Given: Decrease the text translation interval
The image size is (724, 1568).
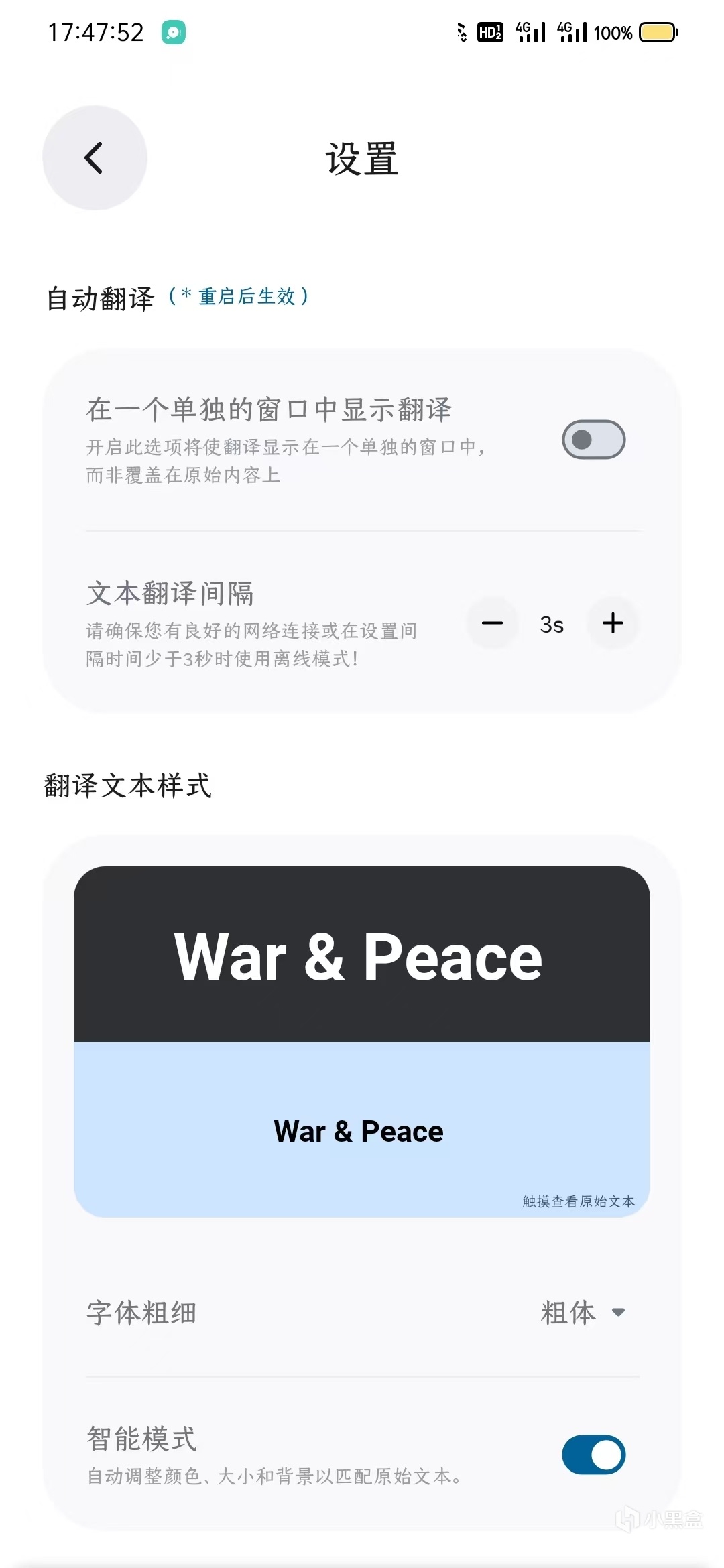Looking at the screenshot, I should point(492,623).
